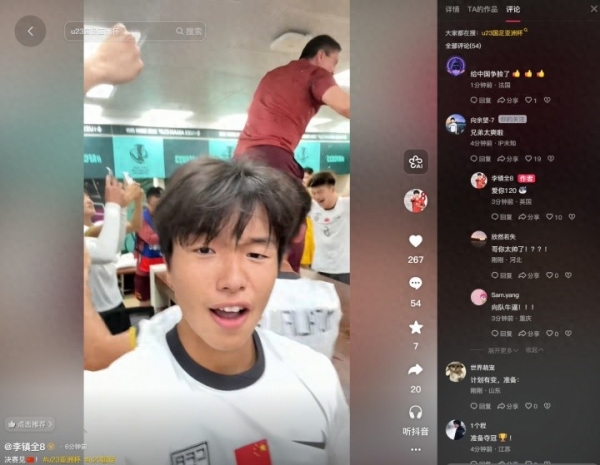
Task: Go back from the video
Action: tap(30, 31)
